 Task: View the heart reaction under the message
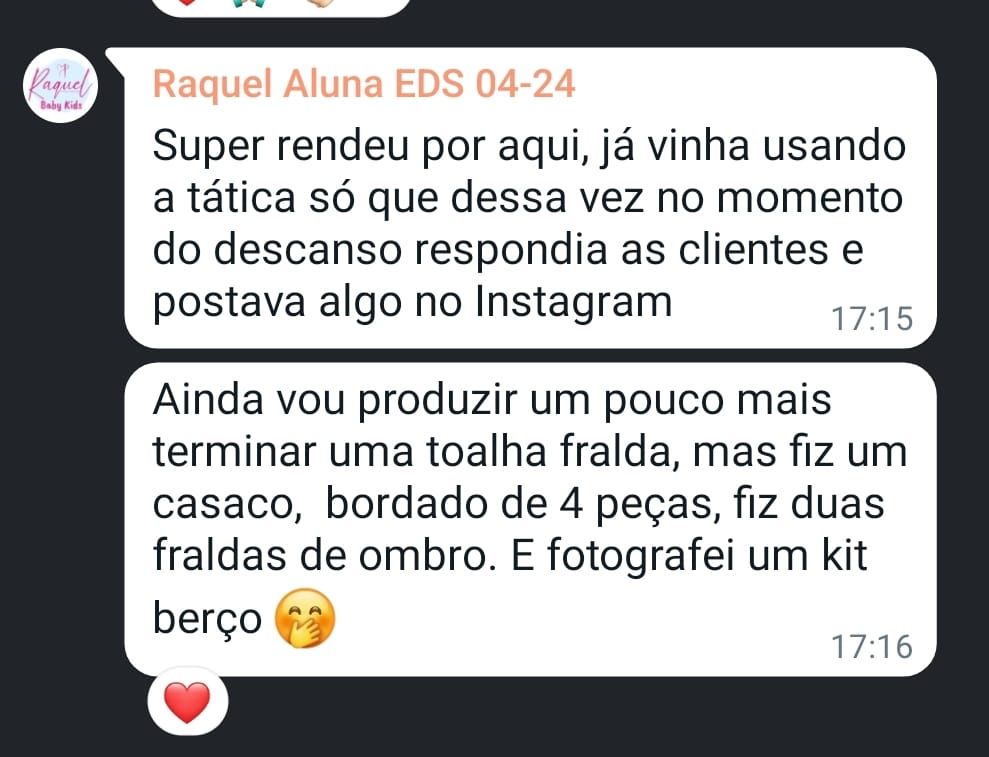click(x=187, y=703)
